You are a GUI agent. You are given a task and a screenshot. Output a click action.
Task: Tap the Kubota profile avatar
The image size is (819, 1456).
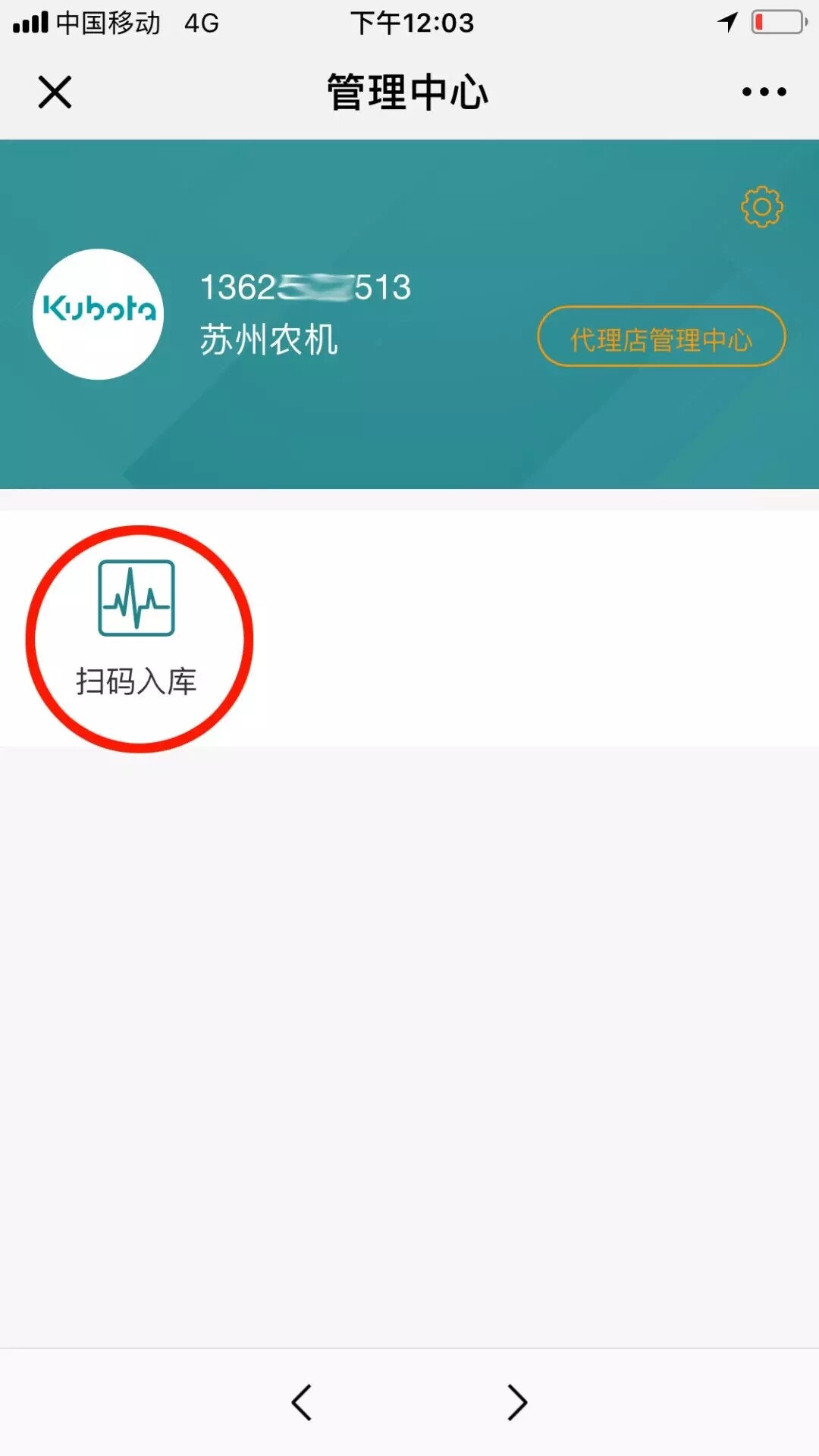click(99, 314)
